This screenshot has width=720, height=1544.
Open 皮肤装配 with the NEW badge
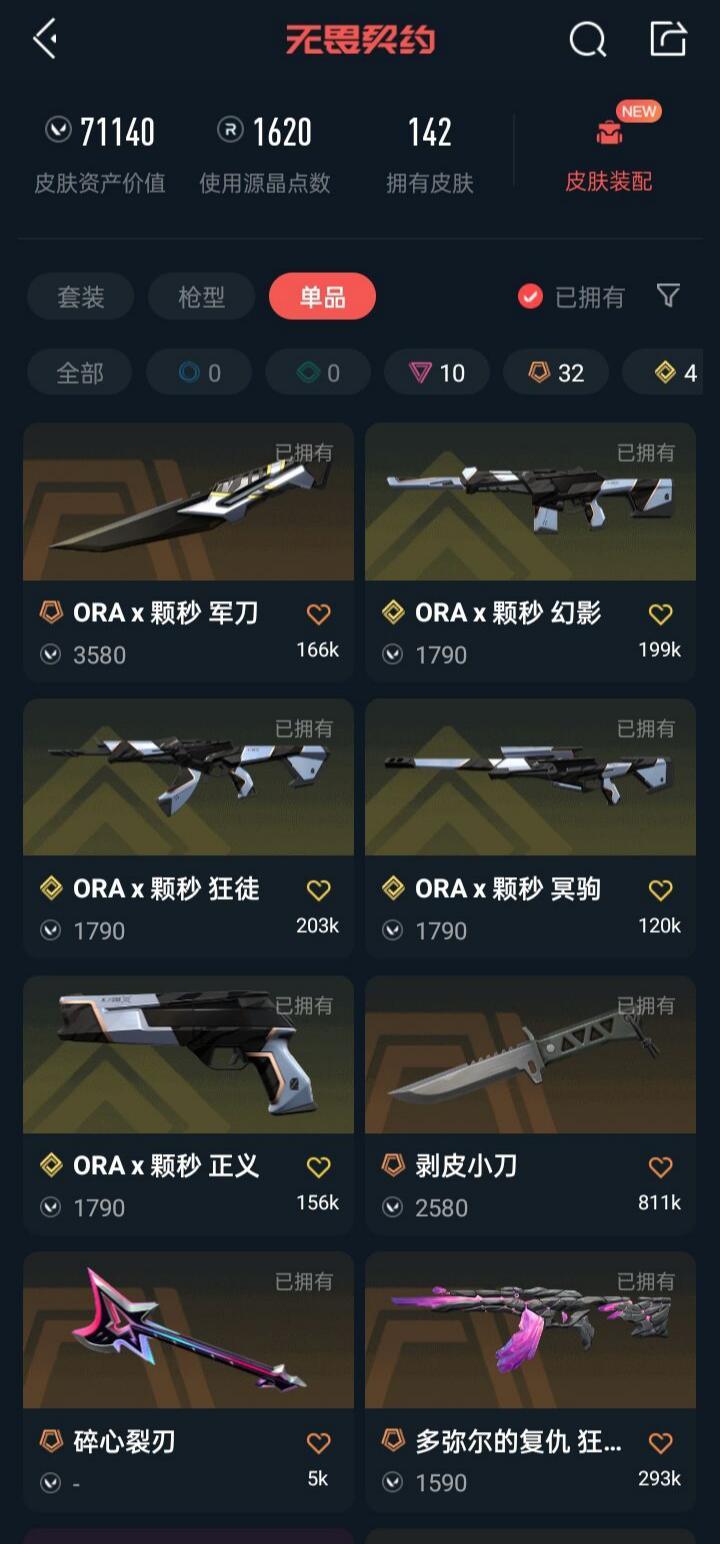pyautogui.click(x=606, y=181)
